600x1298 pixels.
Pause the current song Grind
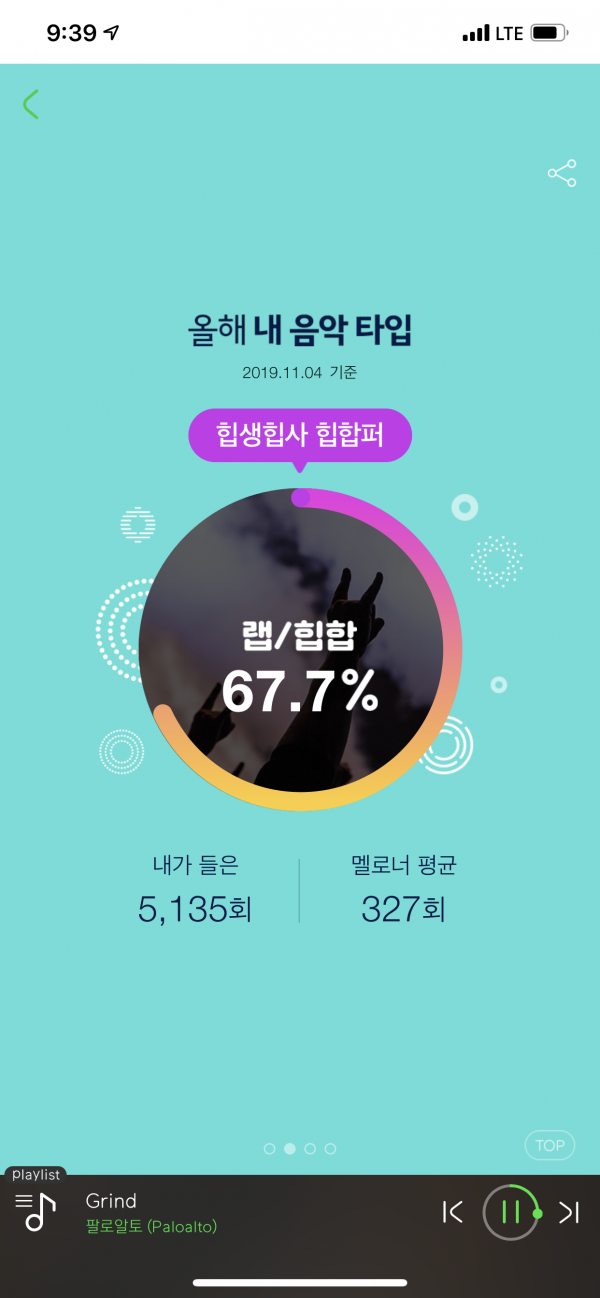coord(511,1212)
